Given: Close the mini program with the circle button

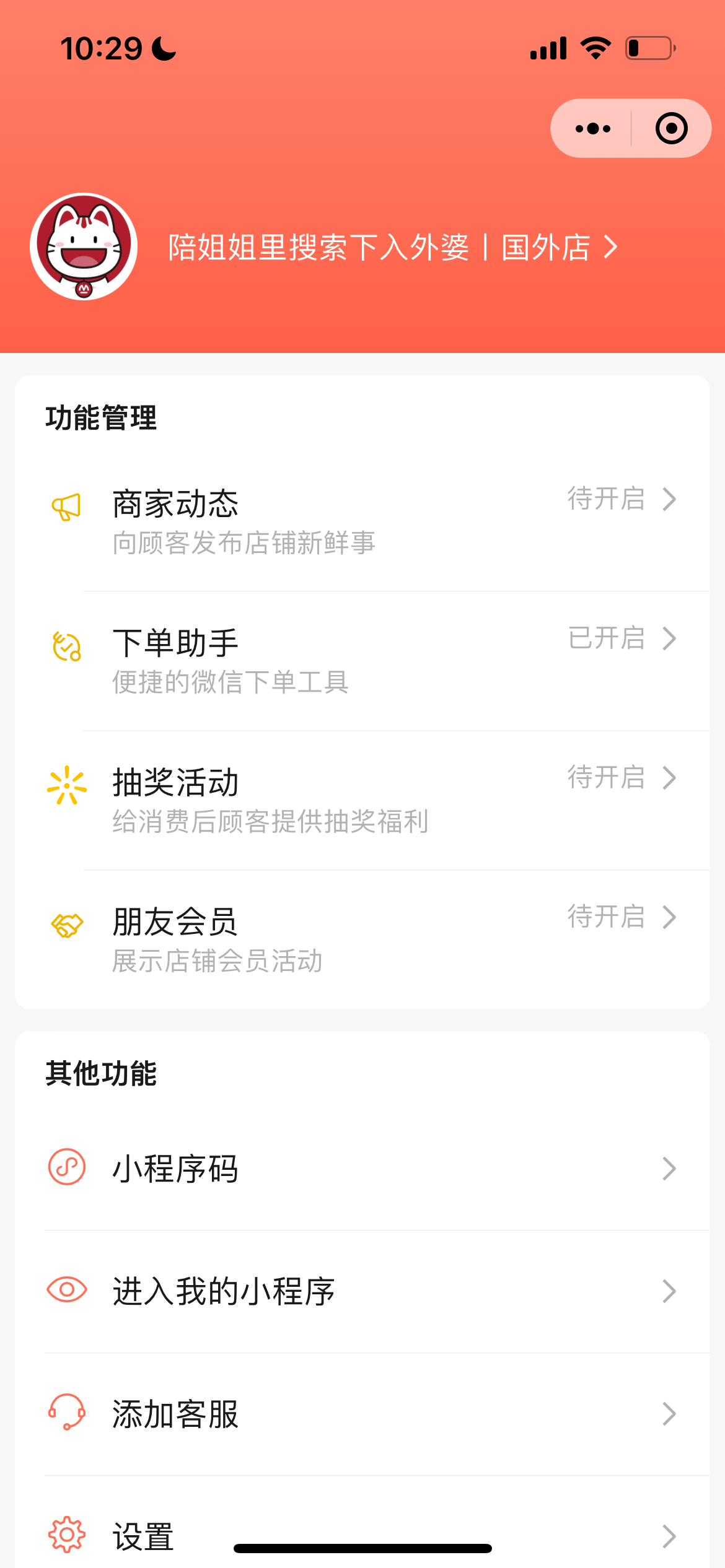Looking at the screenshot, I should tap(671, 129).
